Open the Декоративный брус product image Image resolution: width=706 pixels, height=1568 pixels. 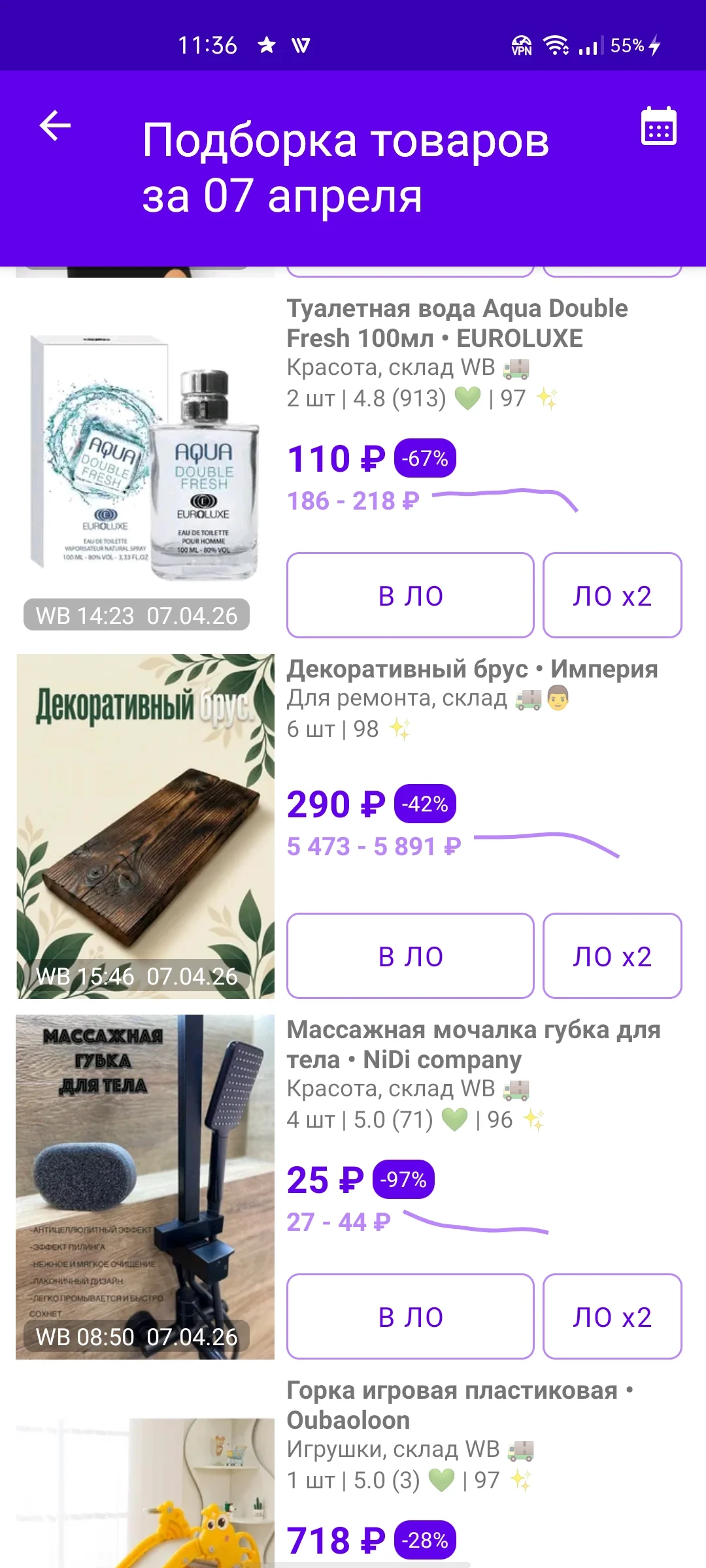point(145,826)
